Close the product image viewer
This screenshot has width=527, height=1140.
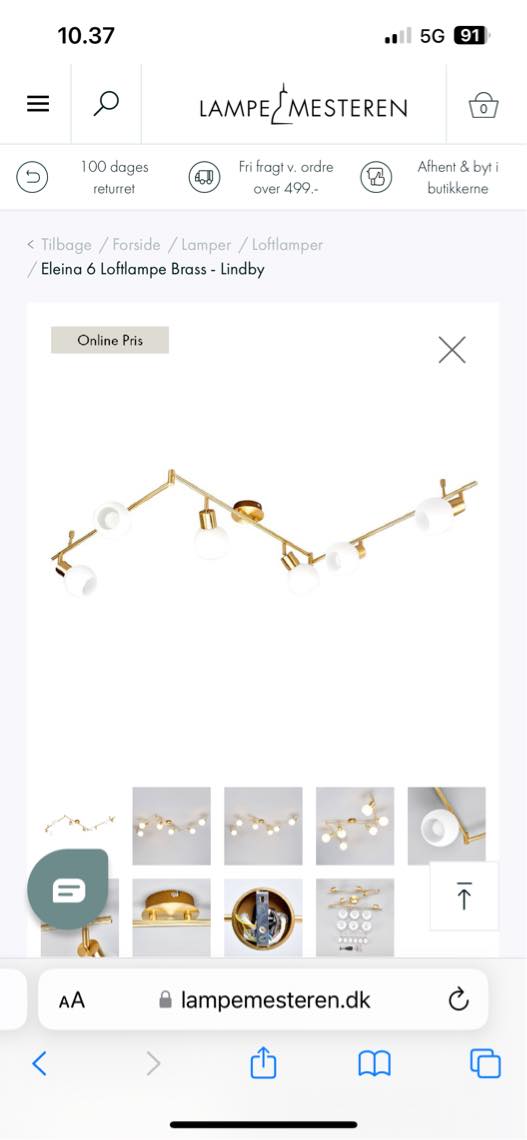click(x=452, y=350)
